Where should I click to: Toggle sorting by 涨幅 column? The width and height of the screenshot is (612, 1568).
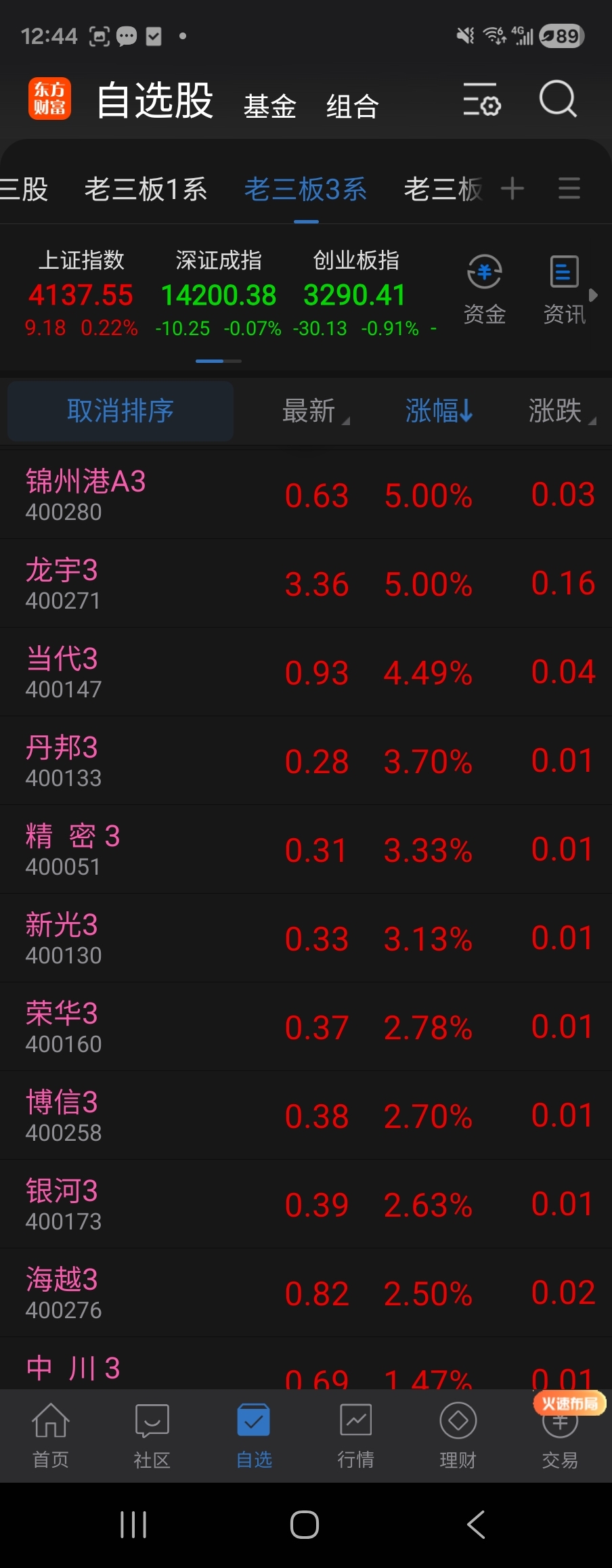point(438,411)
